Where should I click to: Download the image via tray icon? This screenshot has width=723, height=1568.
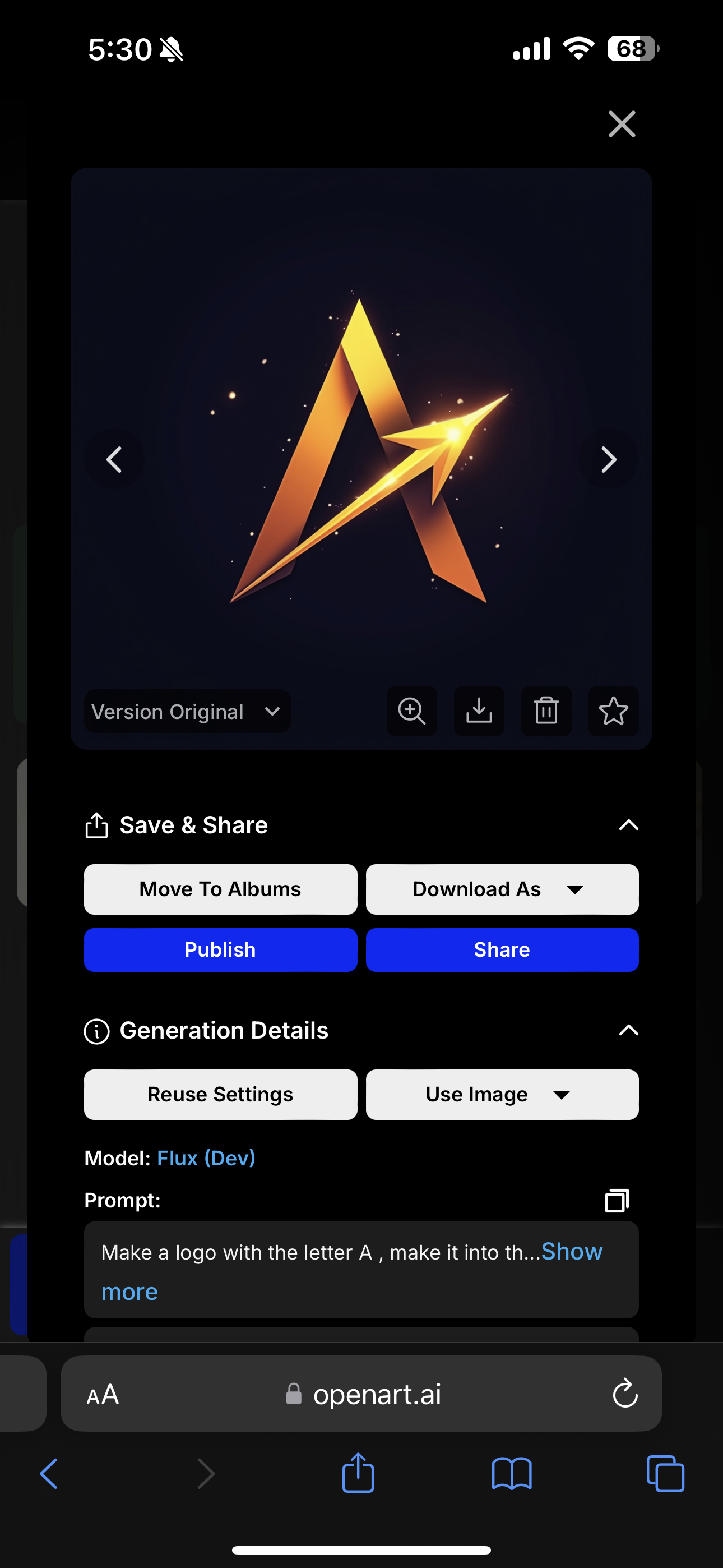click(479, 711)
